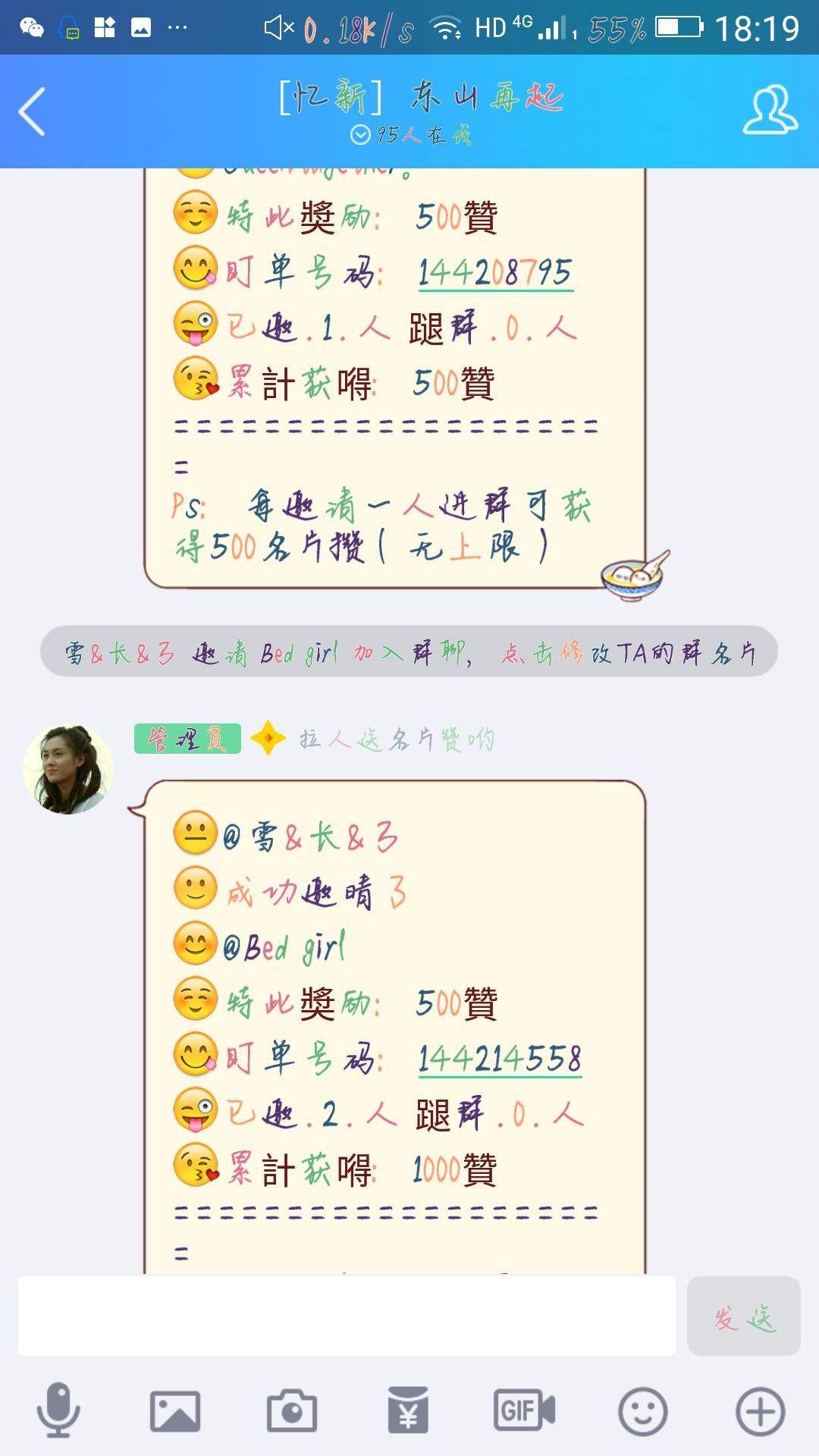Tap 点击修改TA的群名片 link
Screen dimensions: 819x1456
(628, 653)
